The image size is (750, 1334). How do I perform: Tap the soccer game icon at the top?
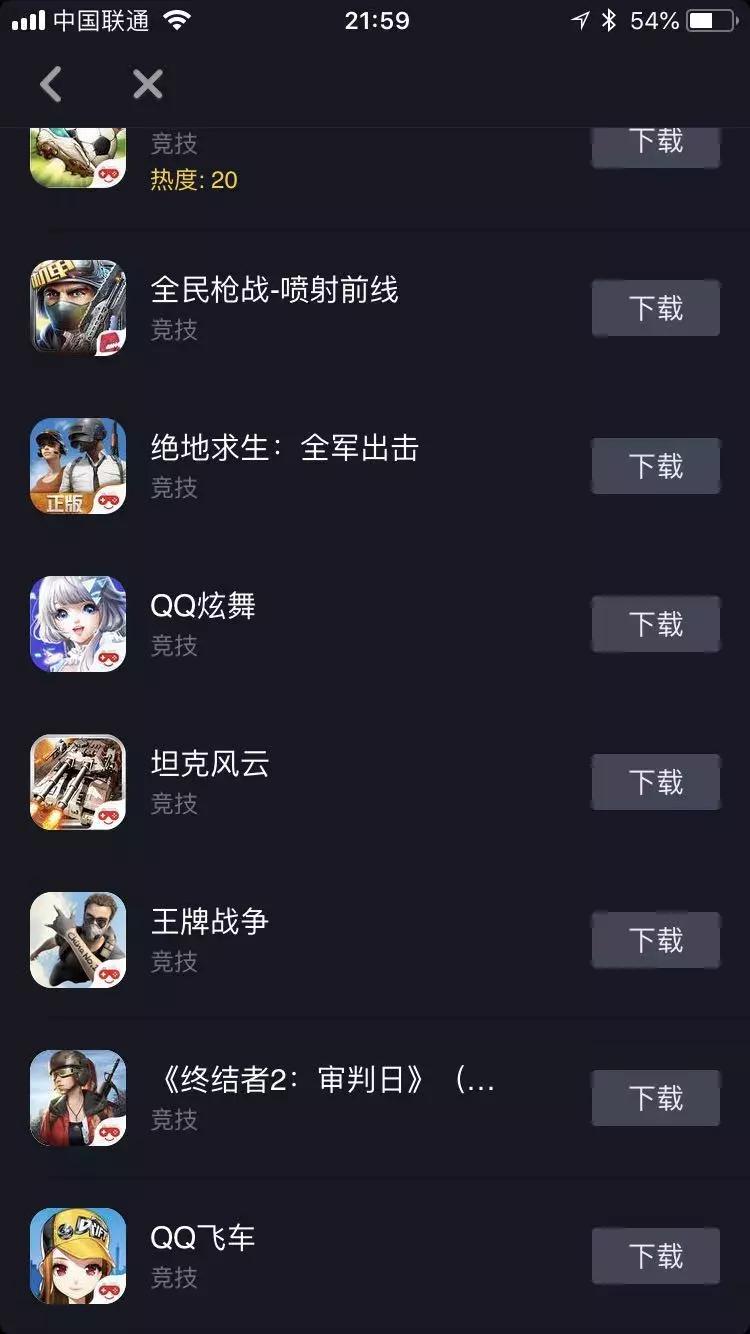77,150
